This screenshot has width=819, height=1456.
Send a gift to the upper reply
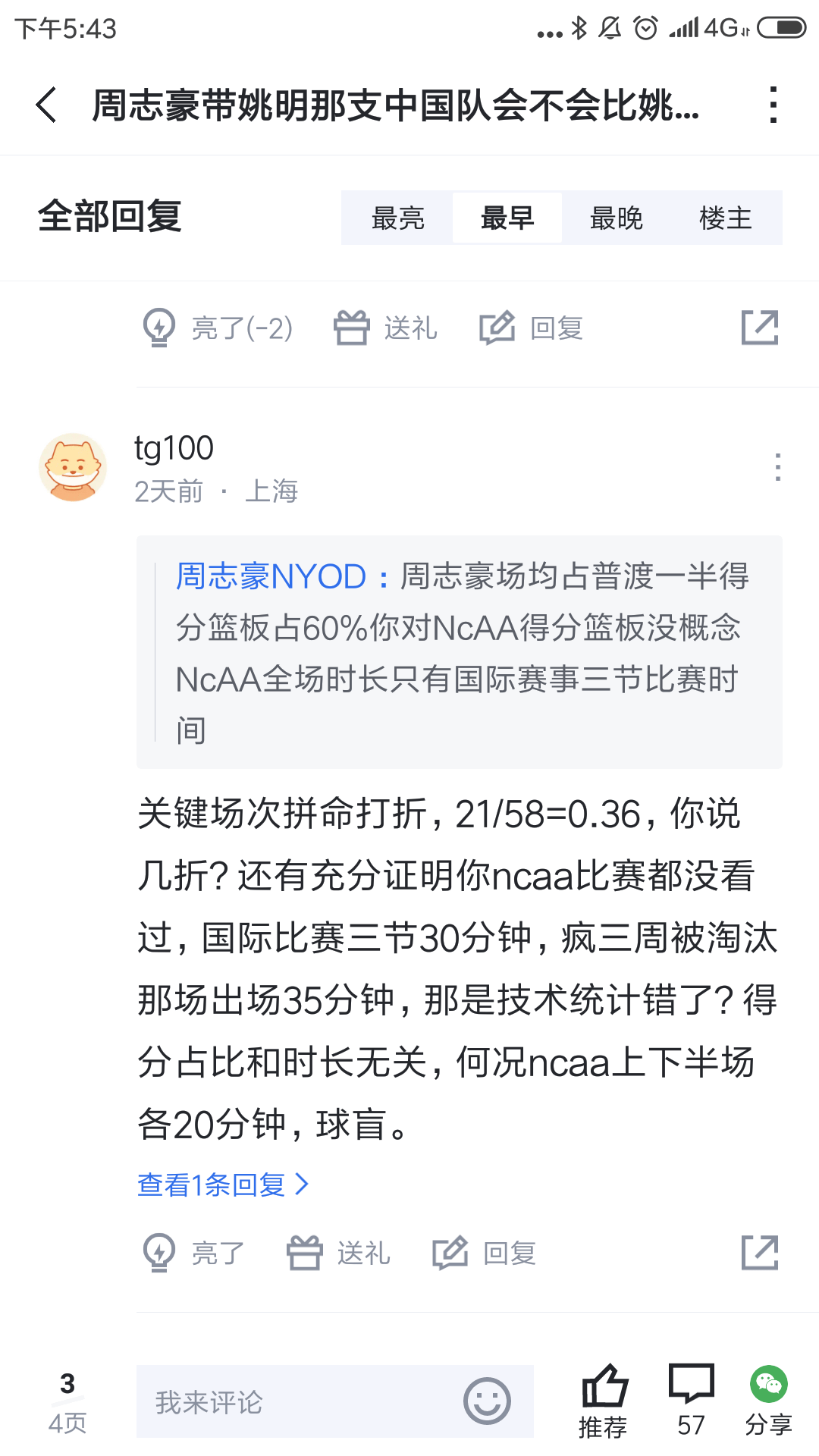pyautogui.click(x=386, y=328)
